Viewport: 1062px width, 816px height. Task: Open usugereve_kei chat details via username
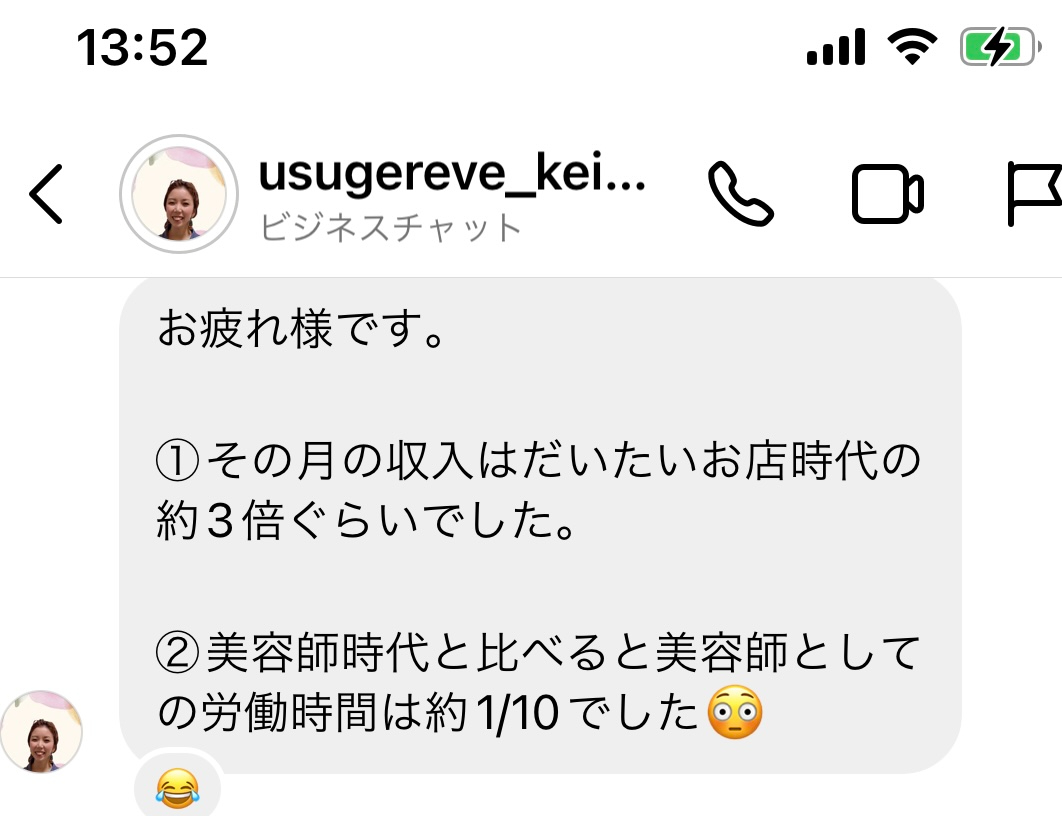pos(452,174)
